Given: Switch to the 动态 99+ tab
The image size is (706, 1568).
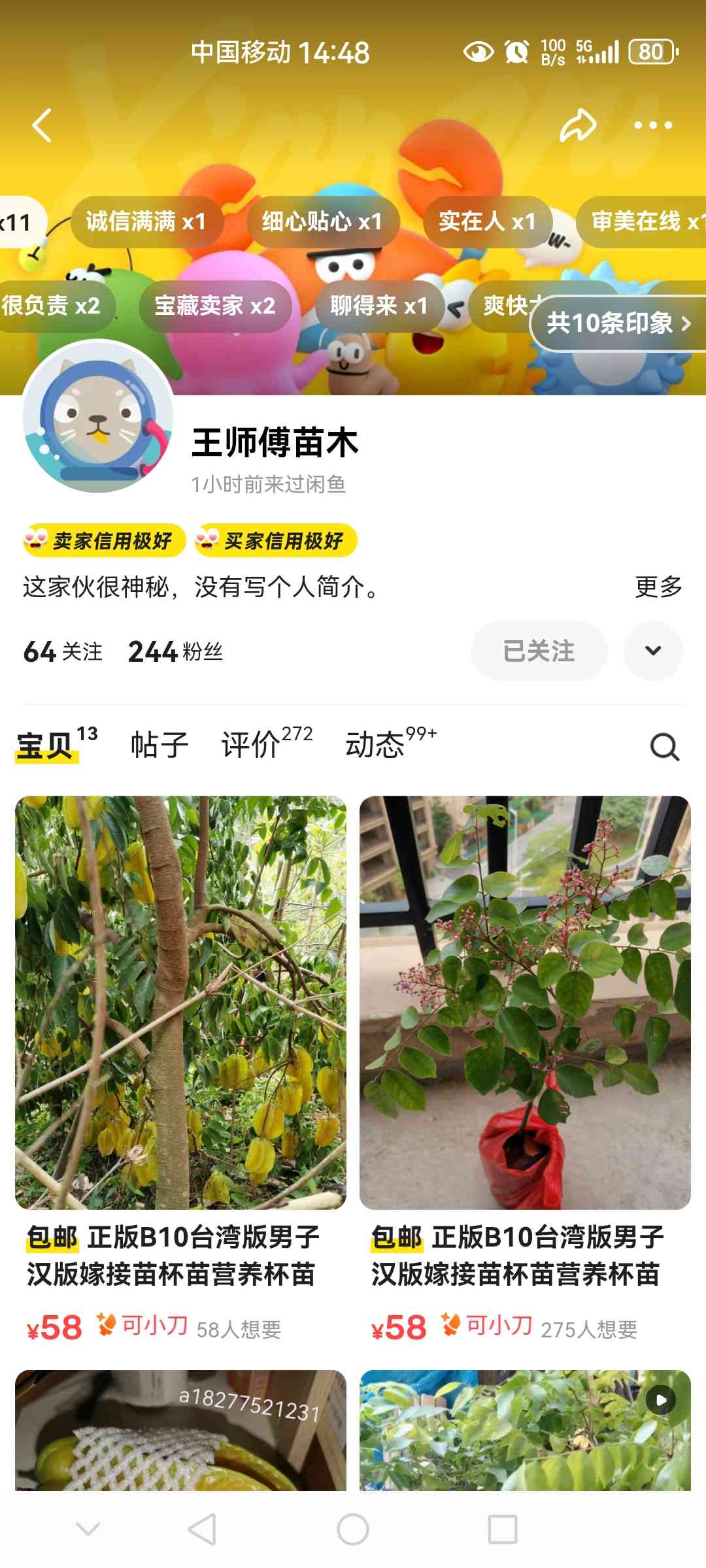Looking at the screenshot, I should (390, 743).
